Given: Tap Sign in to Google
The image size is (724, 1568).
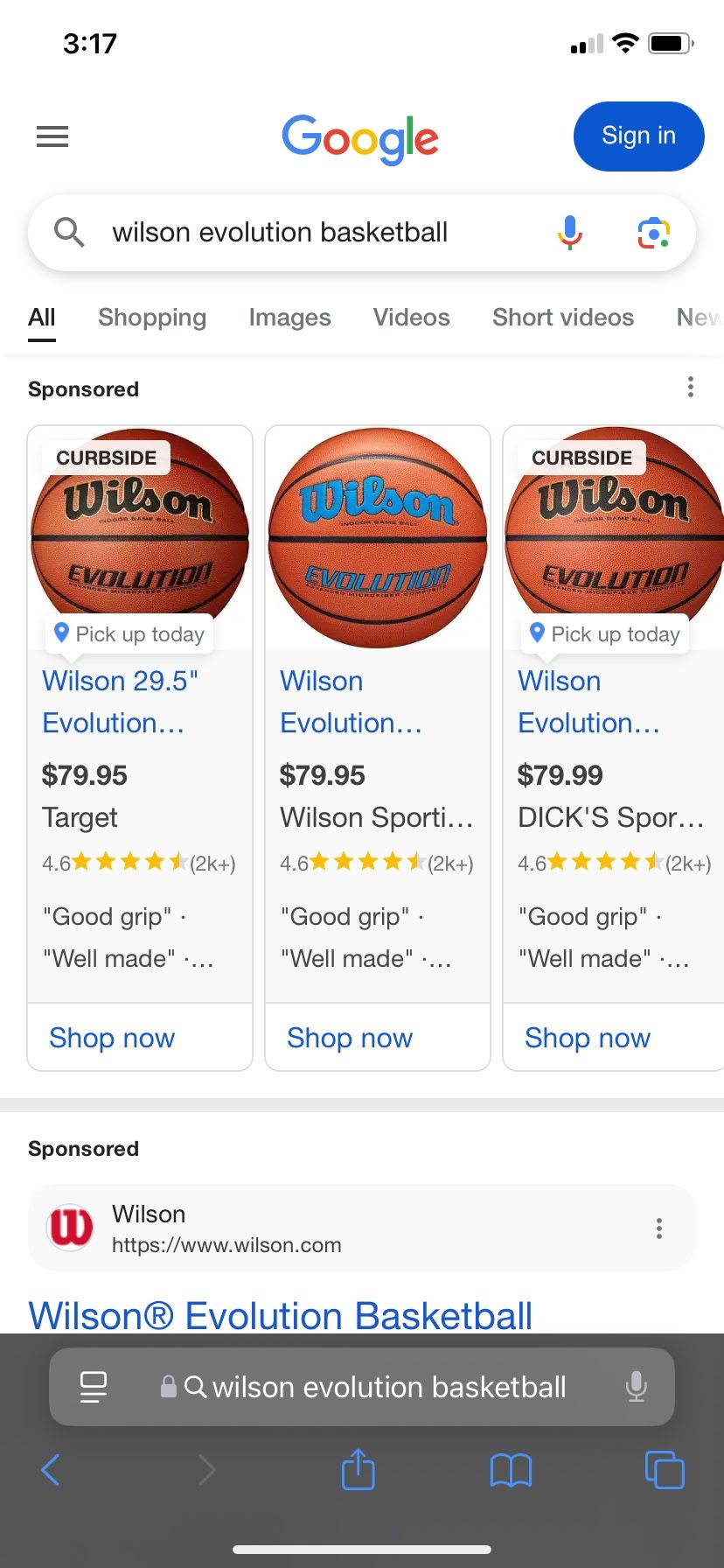Looking at the screenshot, I should [x=638, y=136].
